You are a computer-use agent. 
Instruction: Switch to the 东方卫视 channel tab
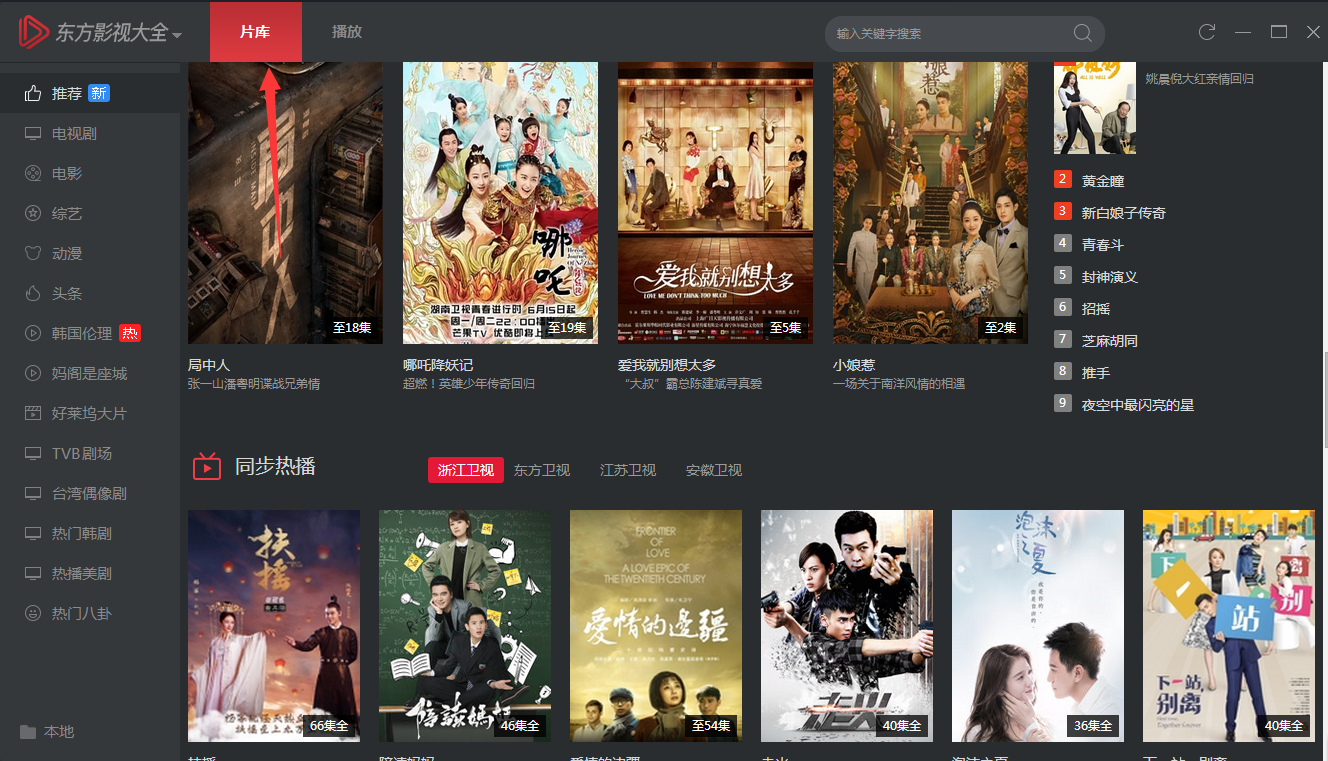[x=542, y=470]
